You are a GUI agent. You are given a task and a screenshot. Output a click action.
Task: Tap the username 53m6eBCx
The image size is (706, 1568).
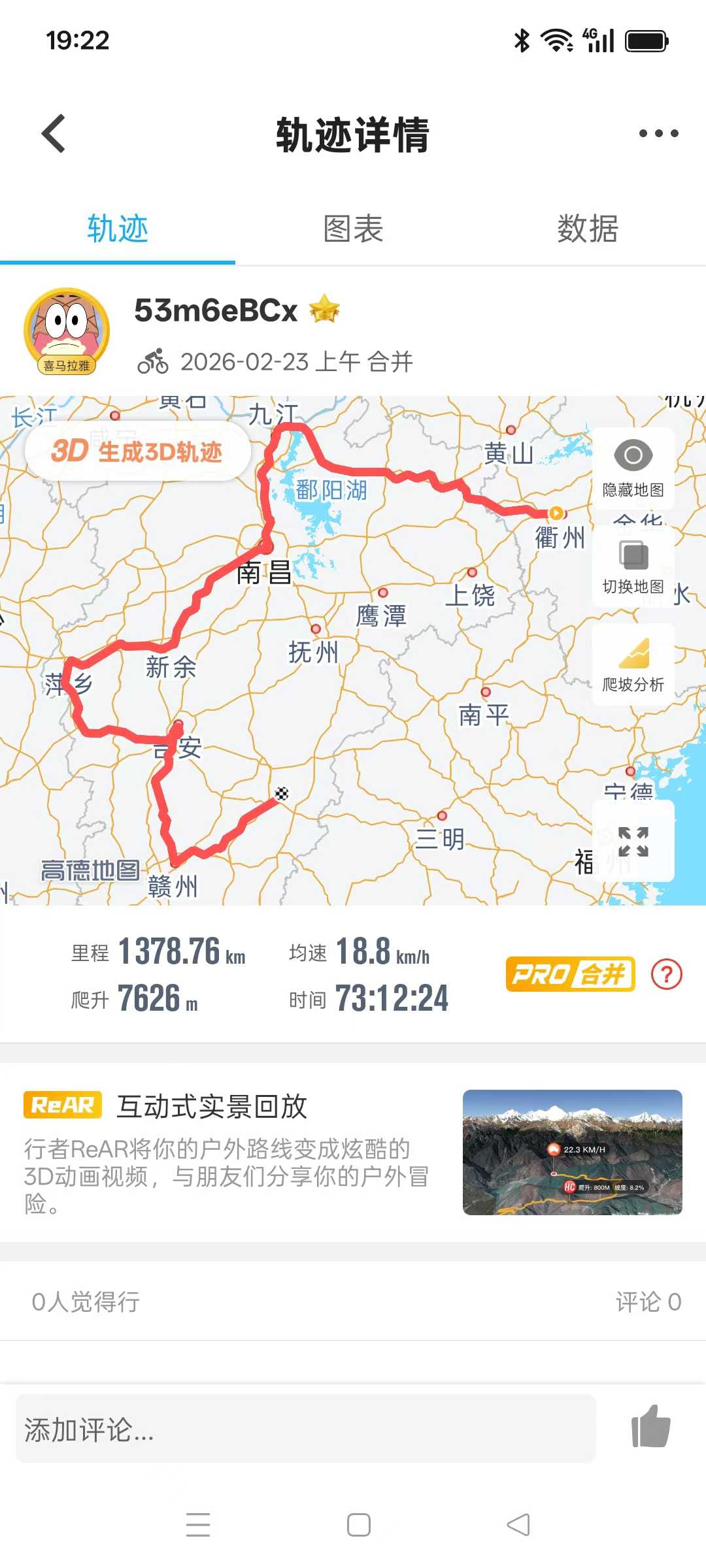pos(217,311)
